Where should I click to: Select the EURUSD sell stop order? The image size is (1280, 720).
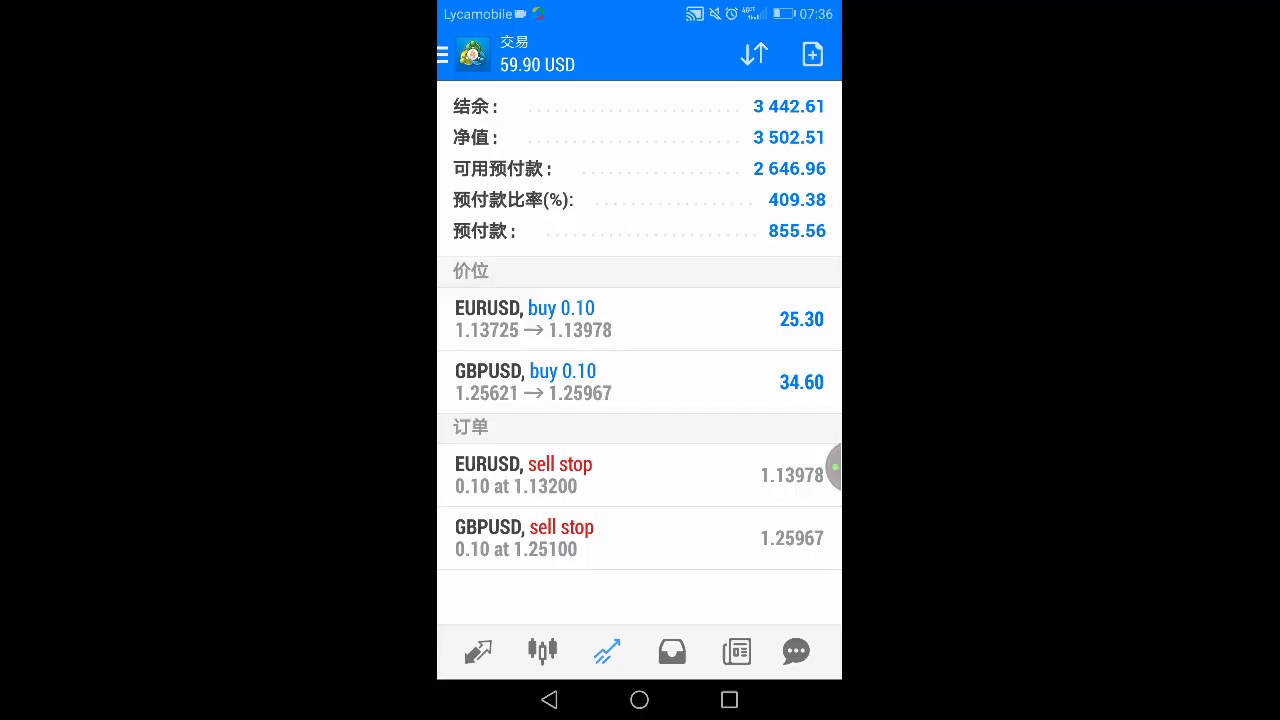point(639,475)
